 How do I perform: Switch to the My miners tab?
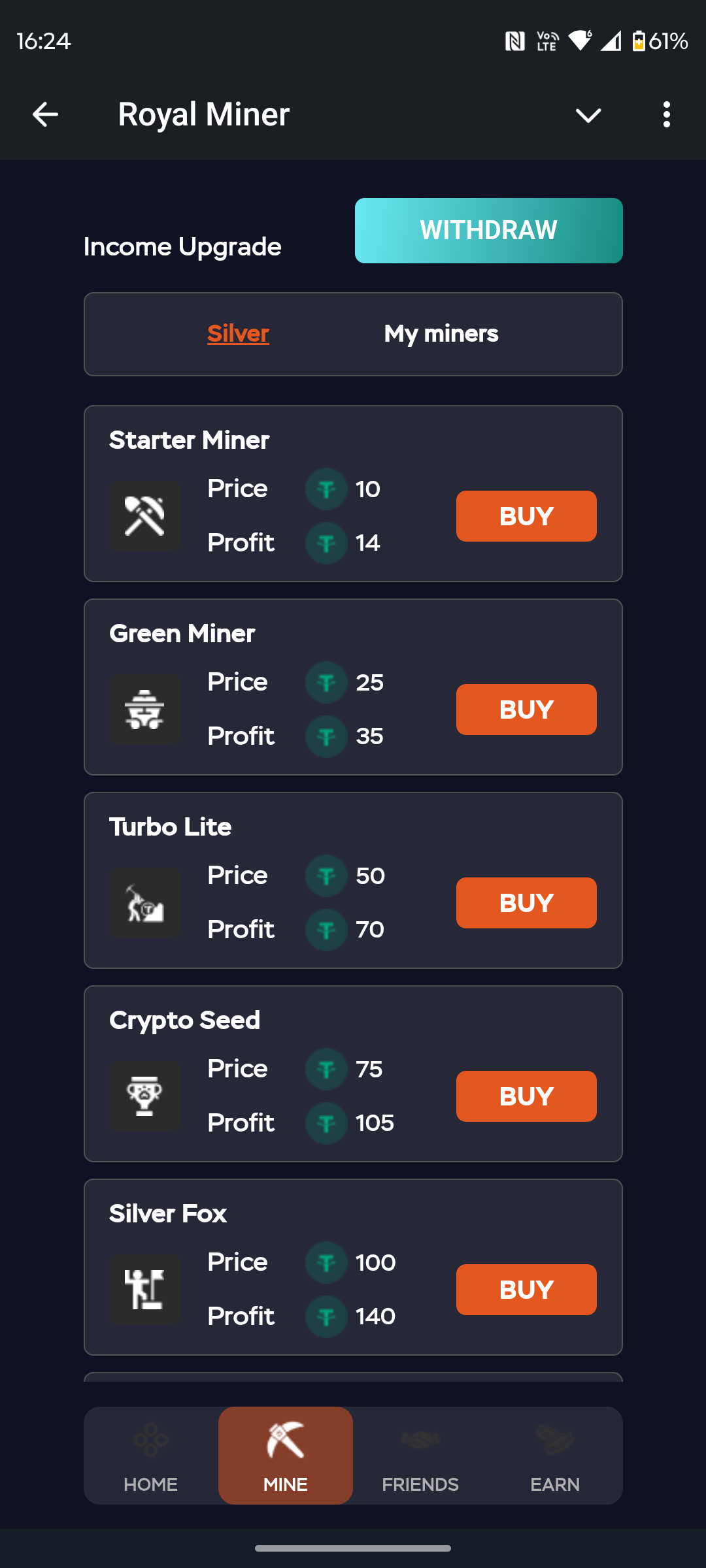pyautogui.click(x=441, y=334)
